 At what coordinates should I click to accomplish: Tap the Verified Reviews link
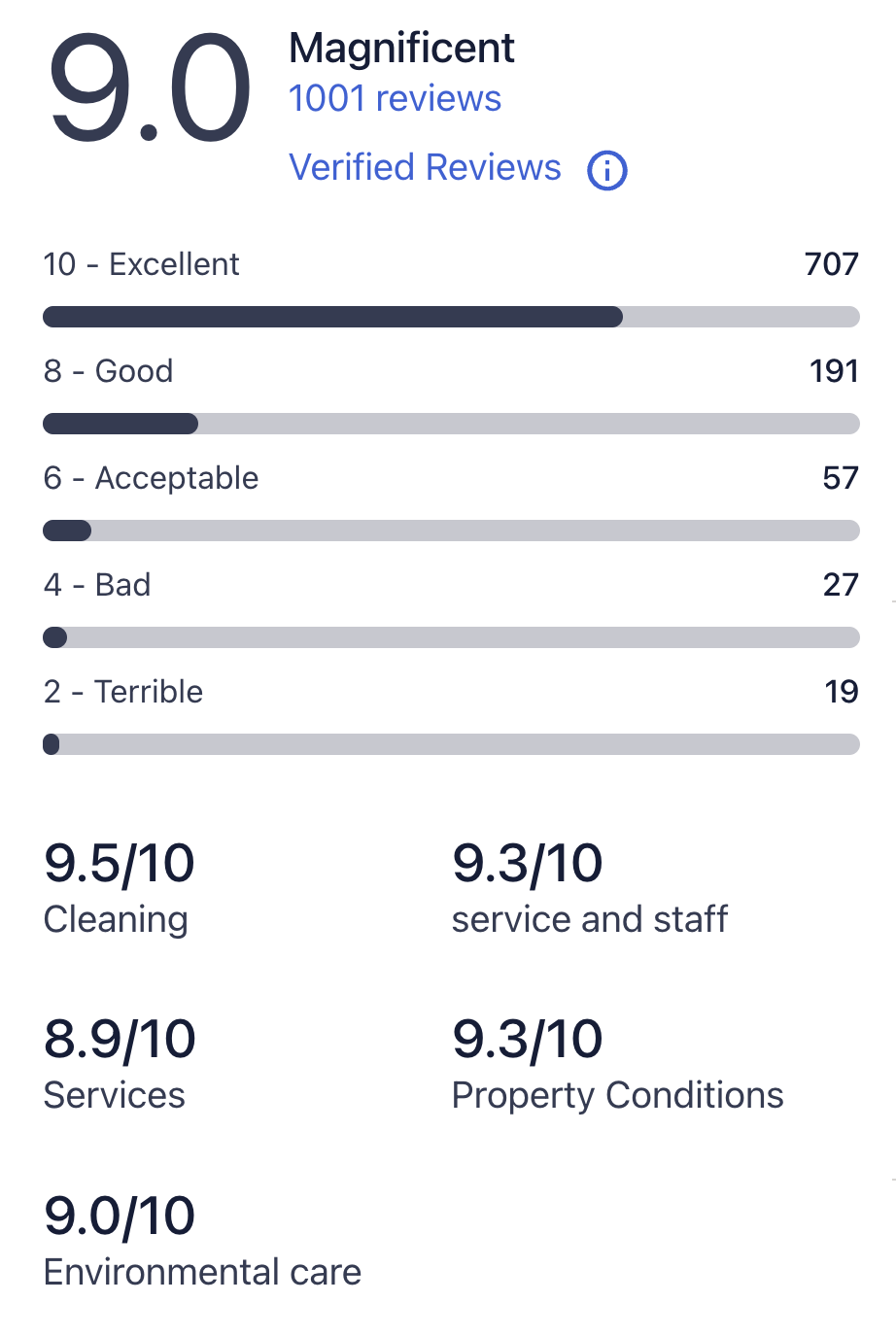pyautogui.click(x=425, y=168)
